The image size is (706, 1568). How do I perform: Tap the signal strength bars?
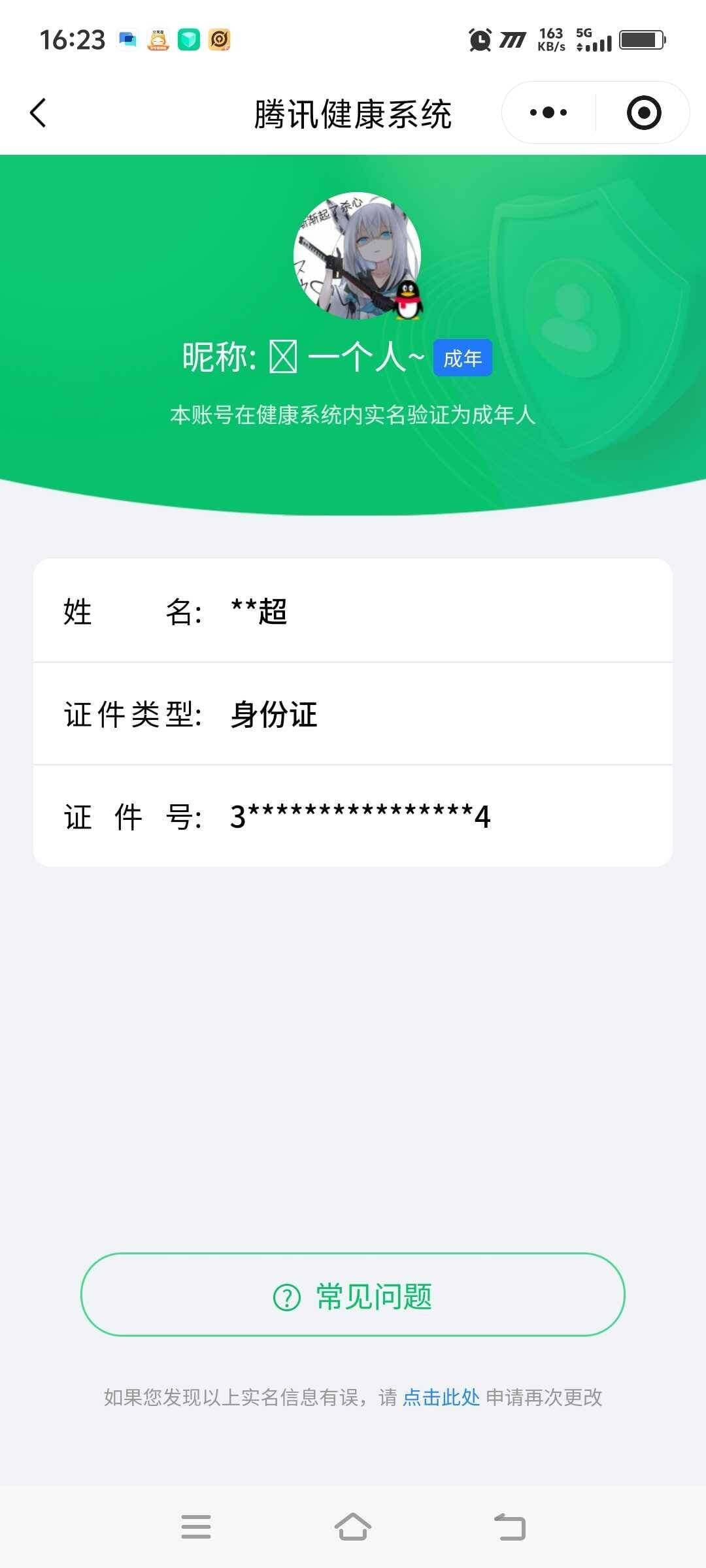point(599,44)
